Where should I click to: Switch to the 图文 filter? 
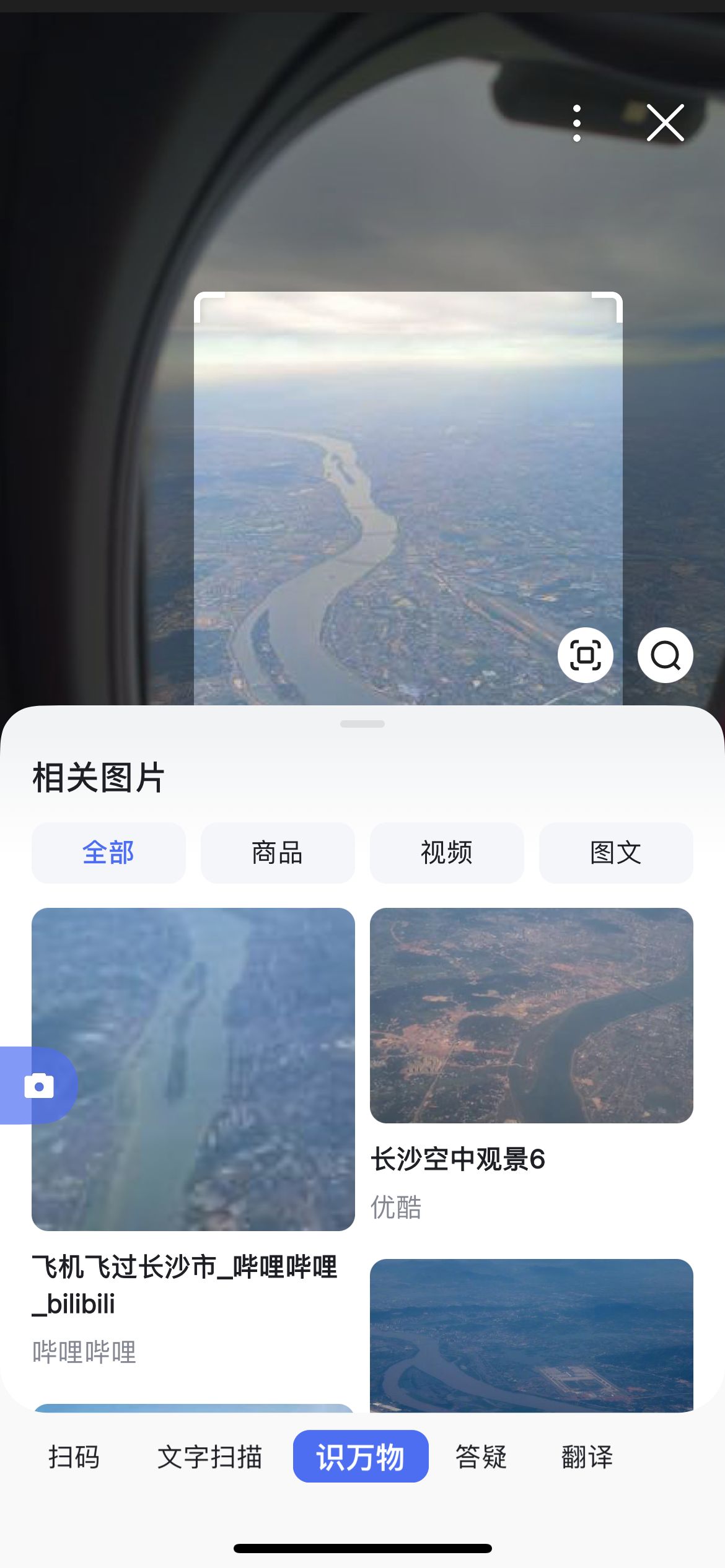pyautogui.click(x=616, y=853)
